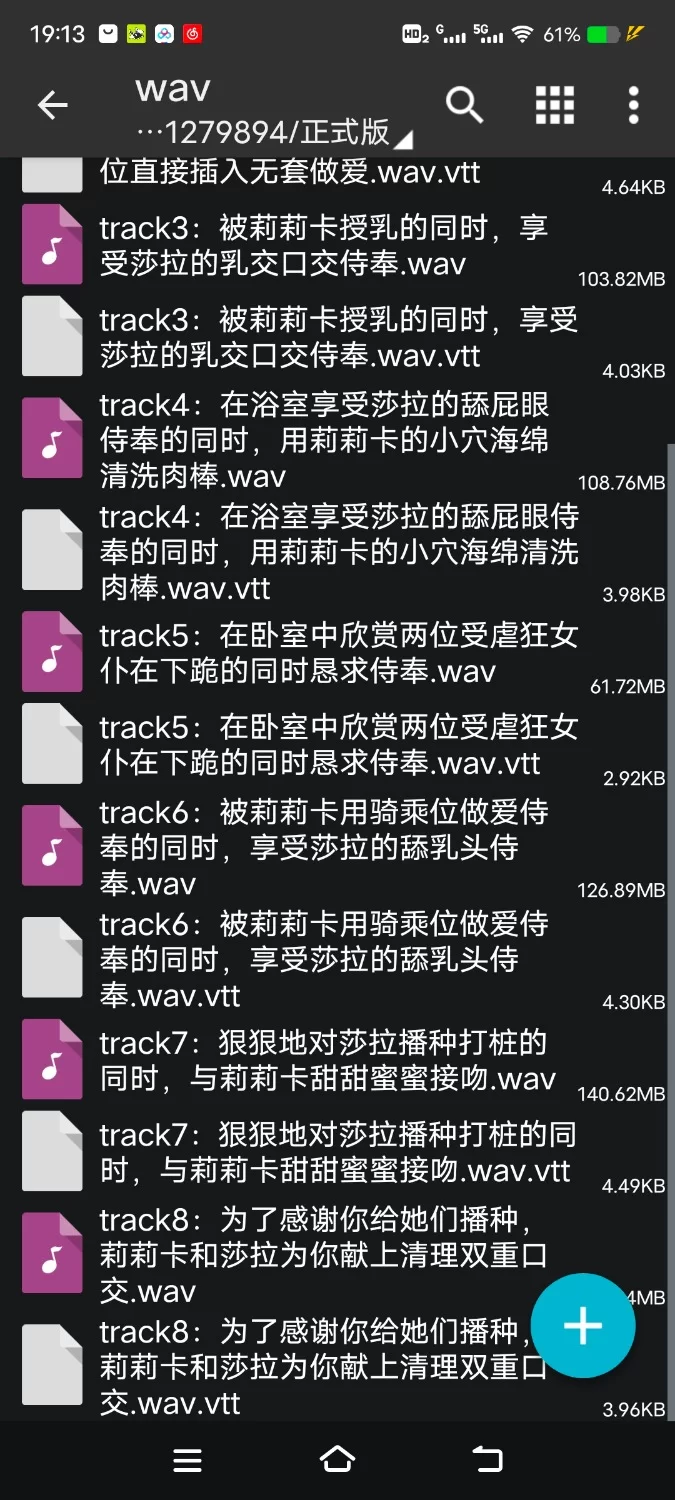Open the track4 .wav.vtt subtitle file
The image size is (675, 1500).
[300, 551]
